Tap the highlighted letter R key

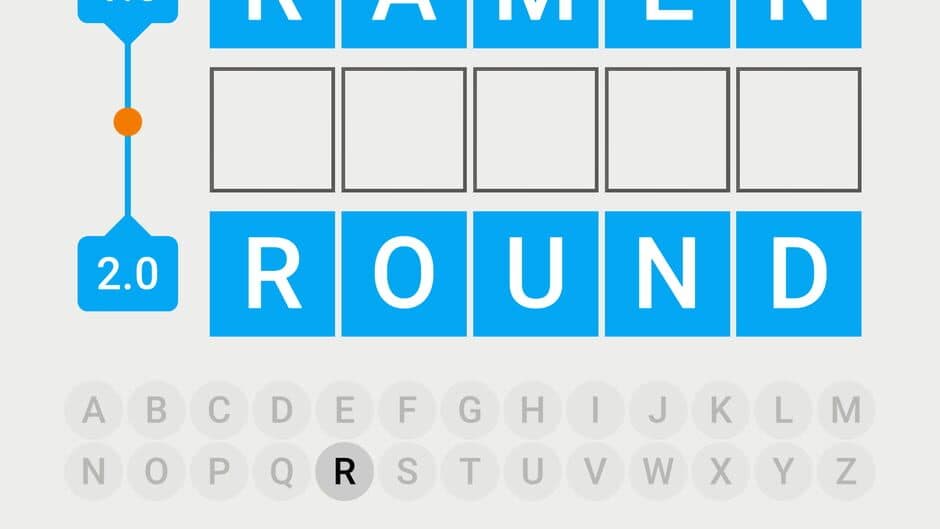[x=344, y=470]
